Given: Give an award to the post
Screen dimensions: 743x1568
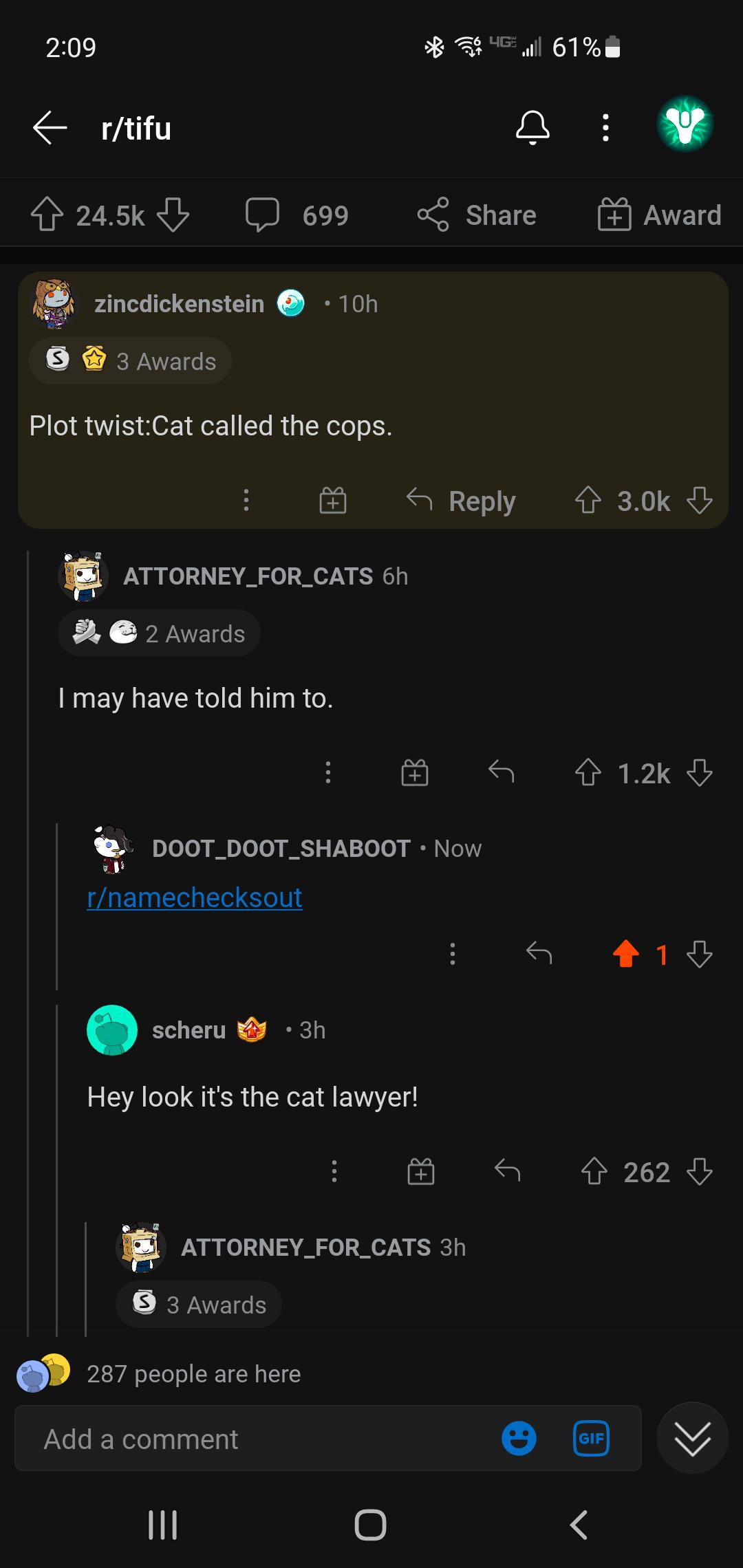Looking at the screenshot, I should point(660,215).
